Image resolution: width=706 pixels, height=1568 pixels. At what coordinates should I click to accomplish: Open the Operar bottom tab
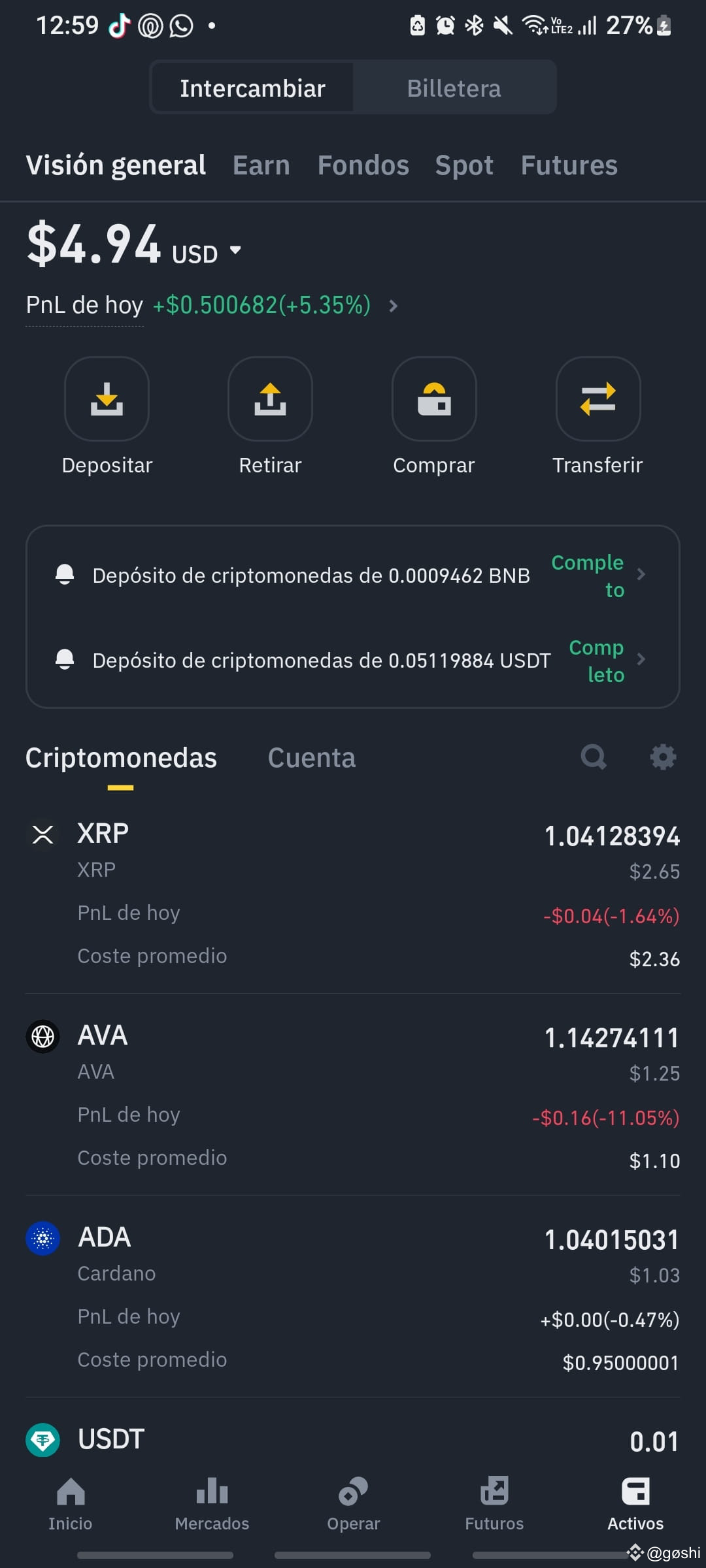pos(353,1504)
